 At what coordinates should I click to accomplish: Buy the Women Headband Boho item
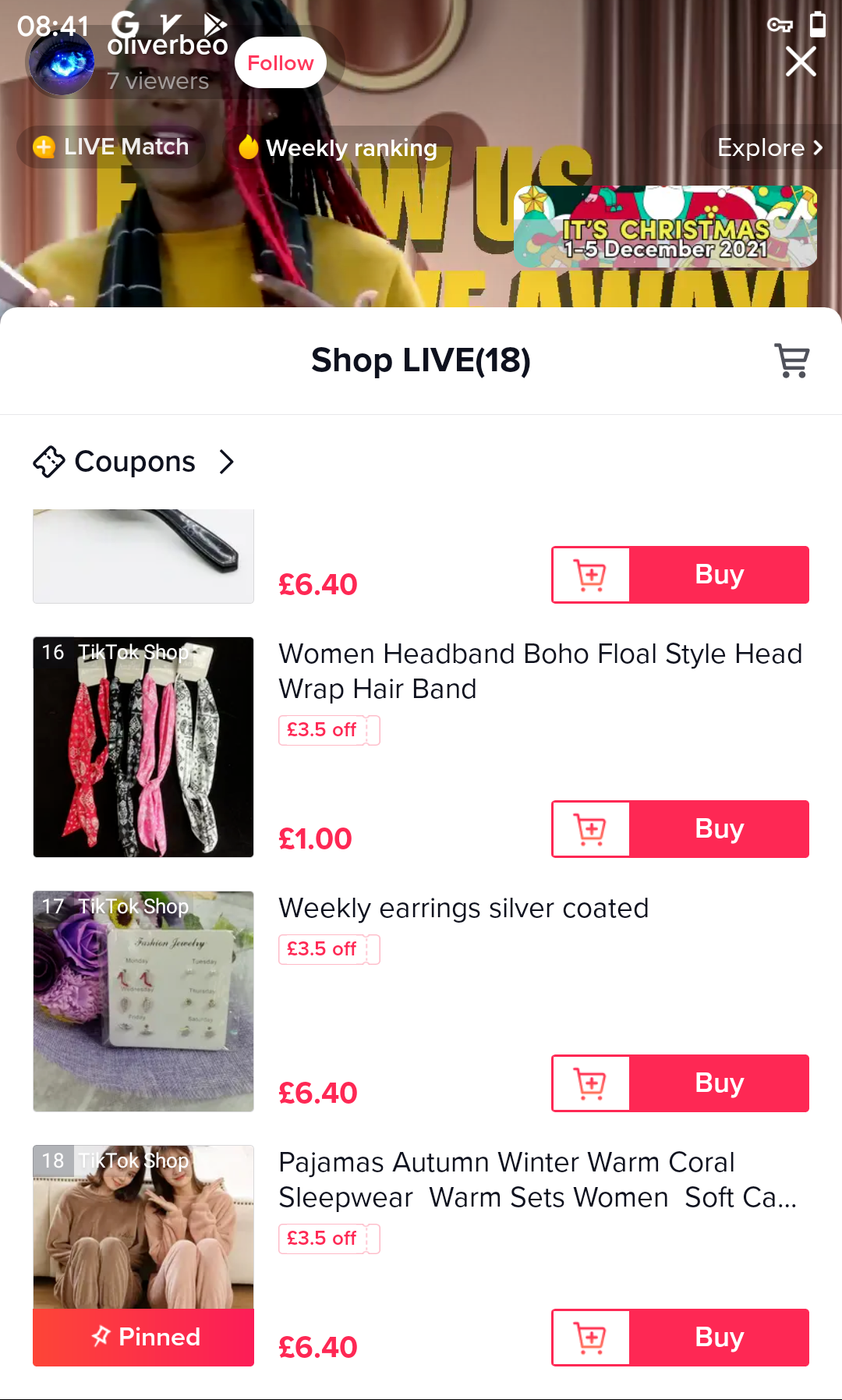(x=719, y=829)
